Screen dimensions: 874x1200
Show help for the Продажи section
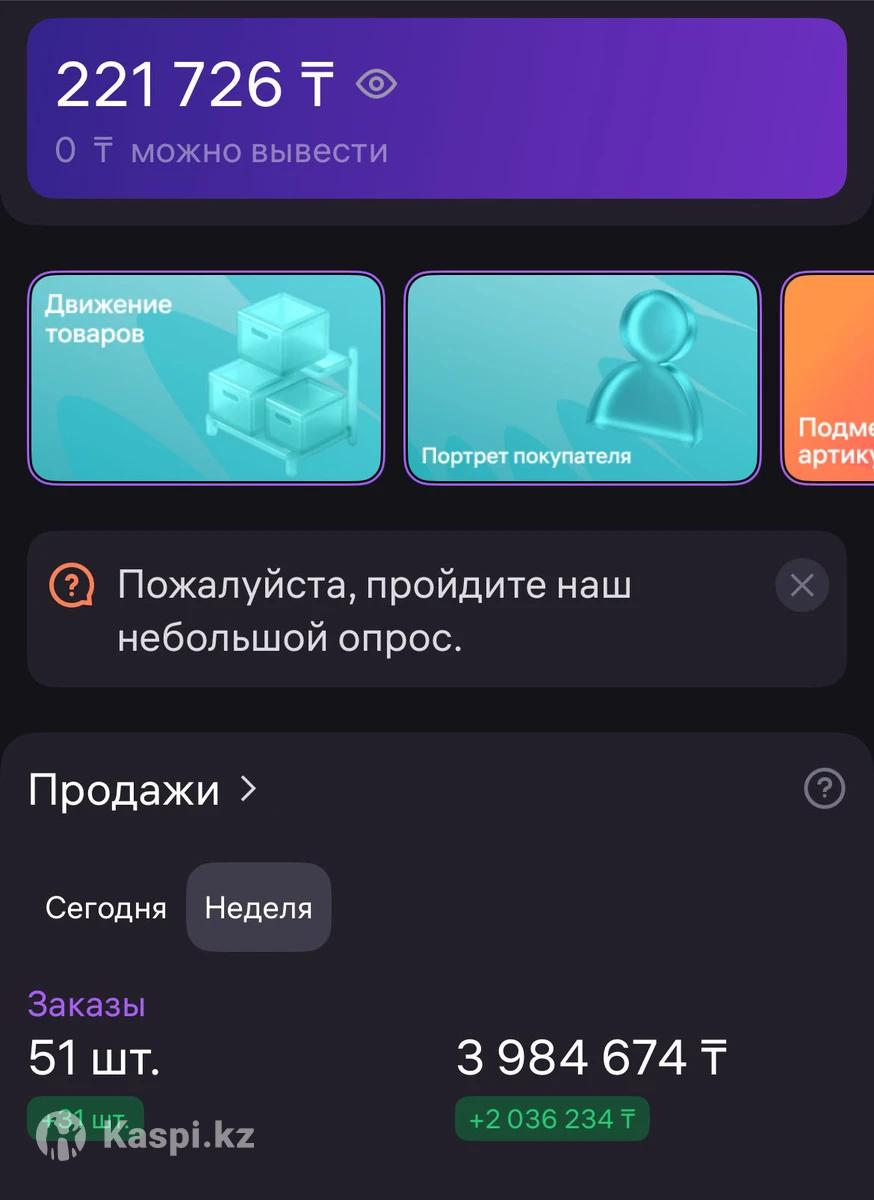tap(824, 789)
